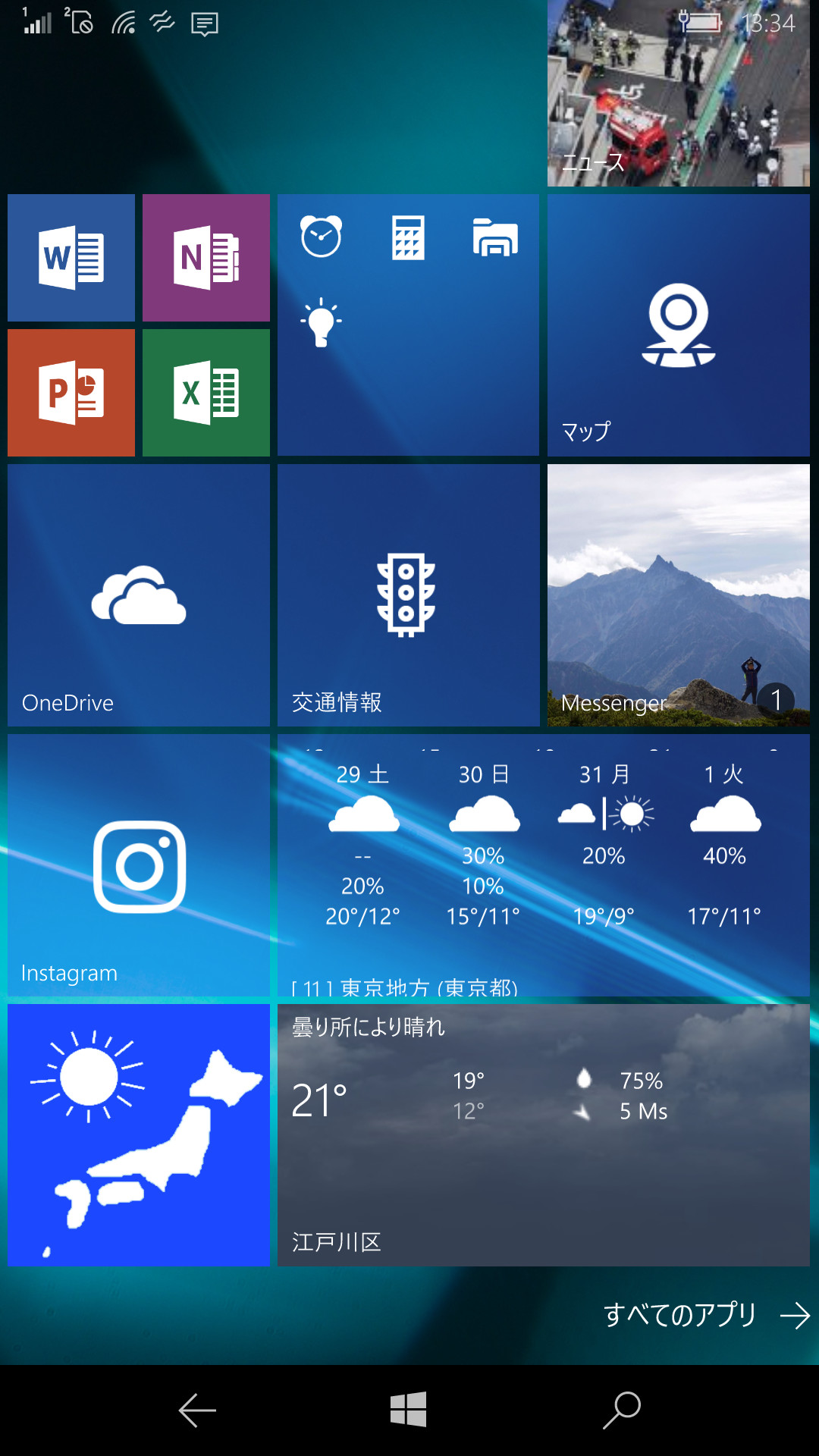
Task: Open the Messenger tile with notification
Action: pyautogui.click(x=679, y=595)
